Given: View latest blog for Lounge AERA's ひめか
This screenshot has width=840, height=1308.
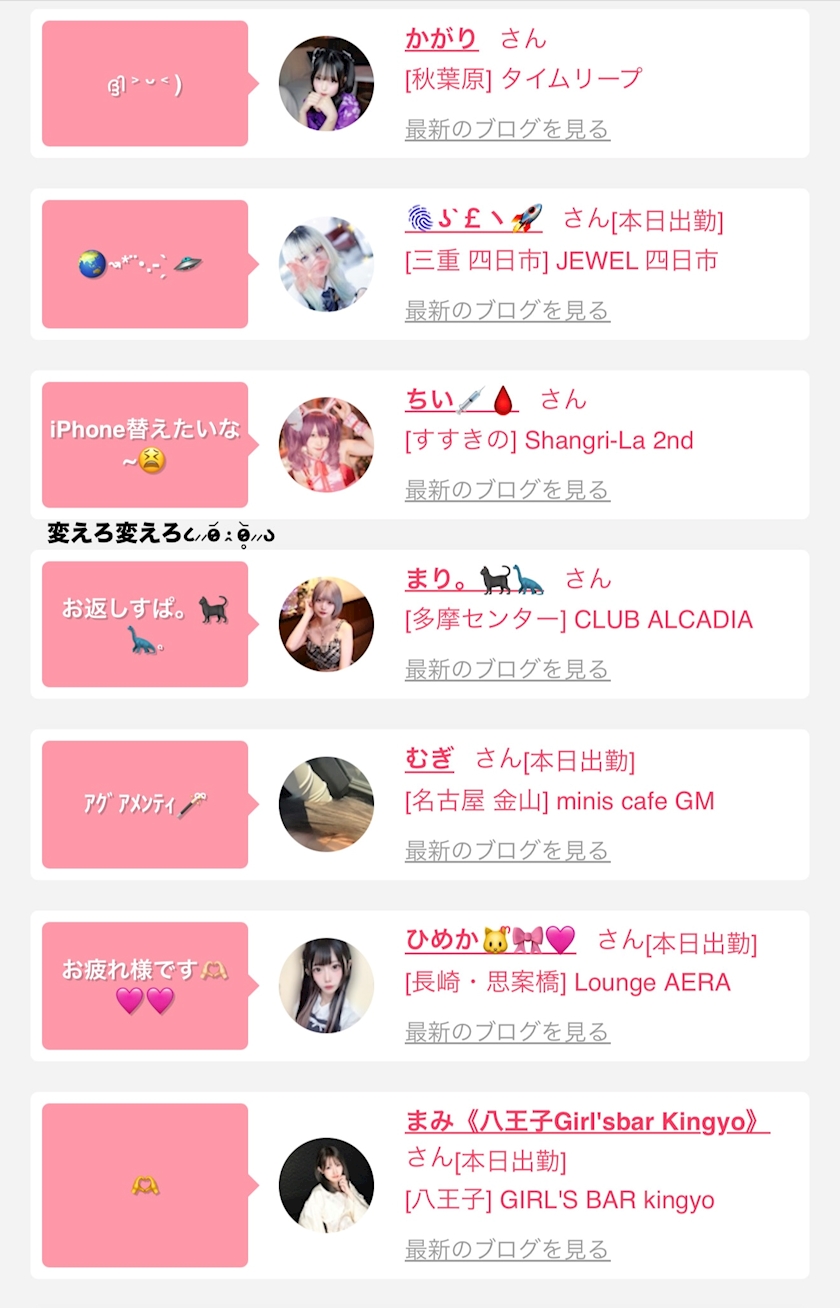Looking at the screenshot, I should (507, 1031).
